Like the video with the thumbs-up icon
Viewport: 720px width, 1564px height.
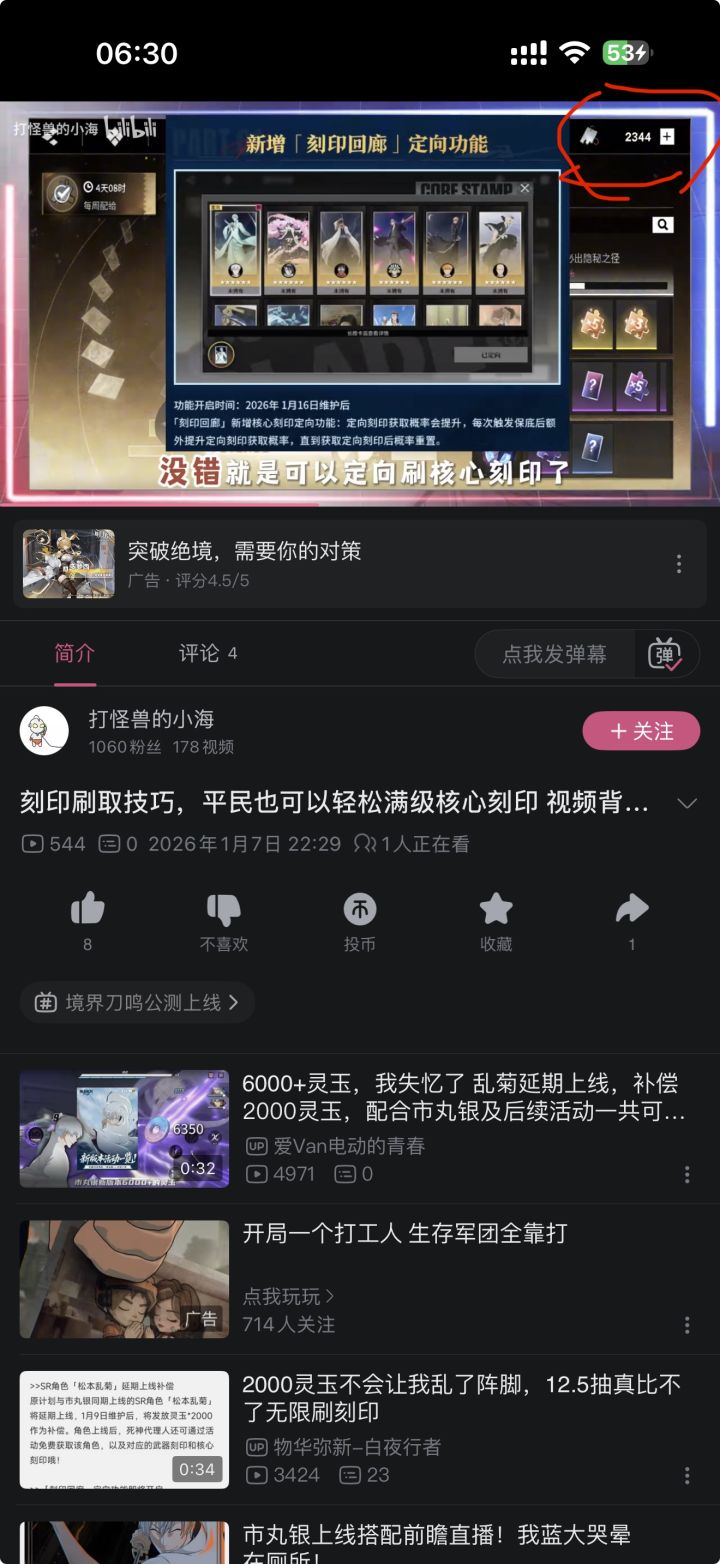[87, 910]
